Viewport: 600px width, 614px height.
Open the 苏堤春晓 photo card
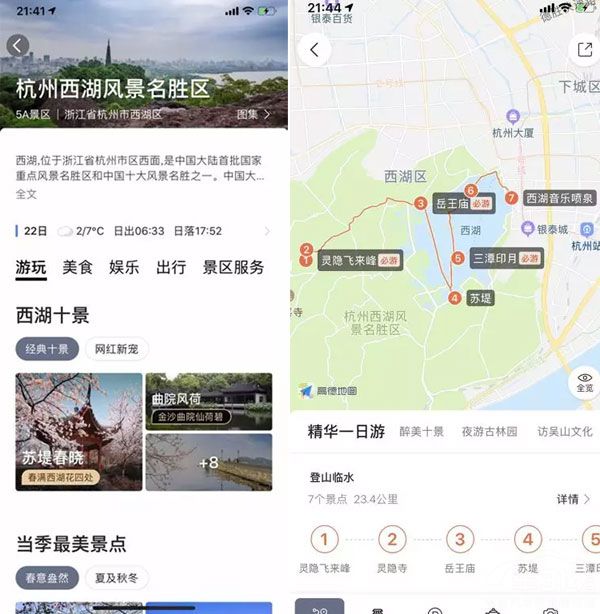tap(79, 432)
